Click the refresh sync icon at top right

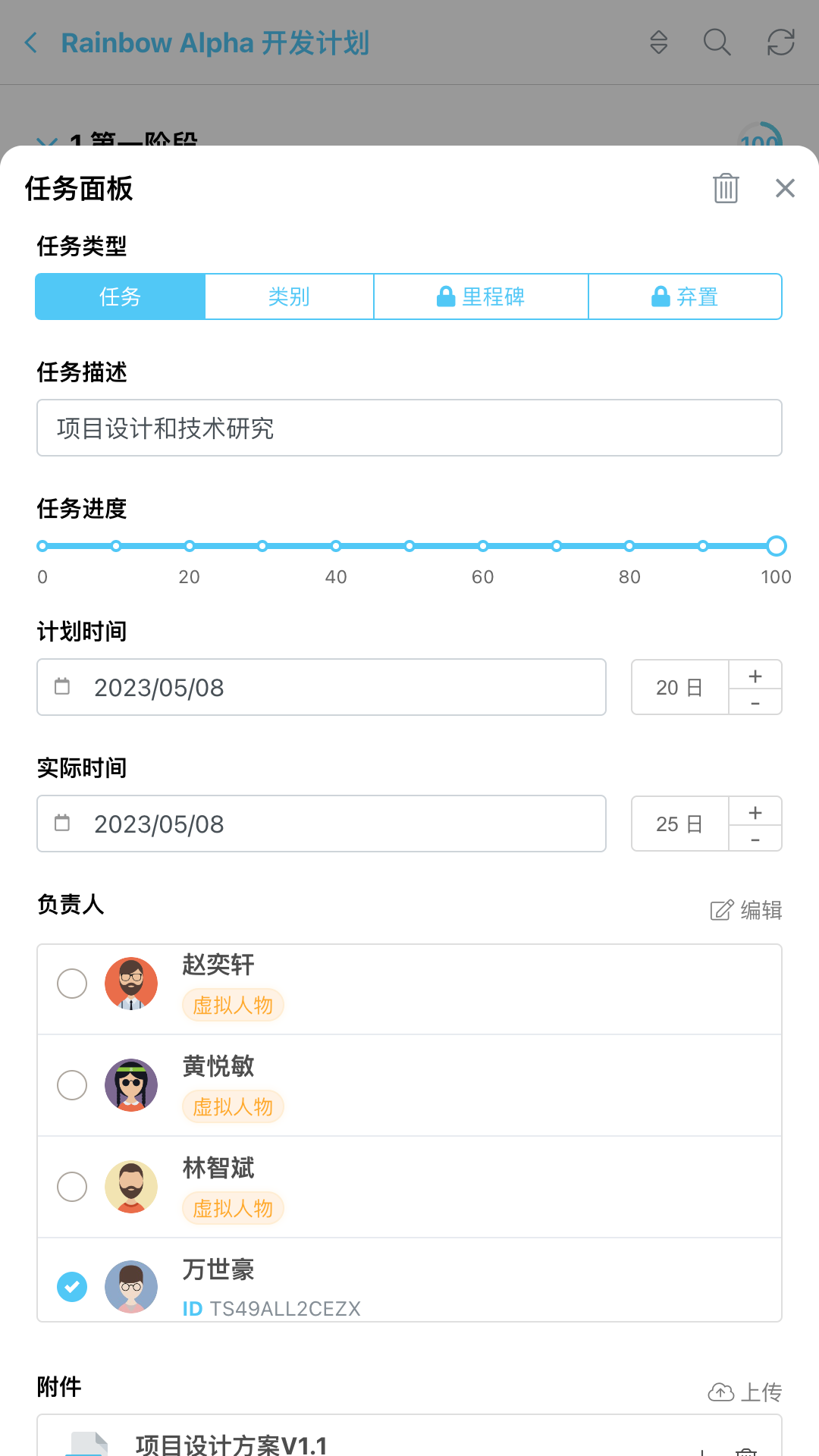point(780,43)
